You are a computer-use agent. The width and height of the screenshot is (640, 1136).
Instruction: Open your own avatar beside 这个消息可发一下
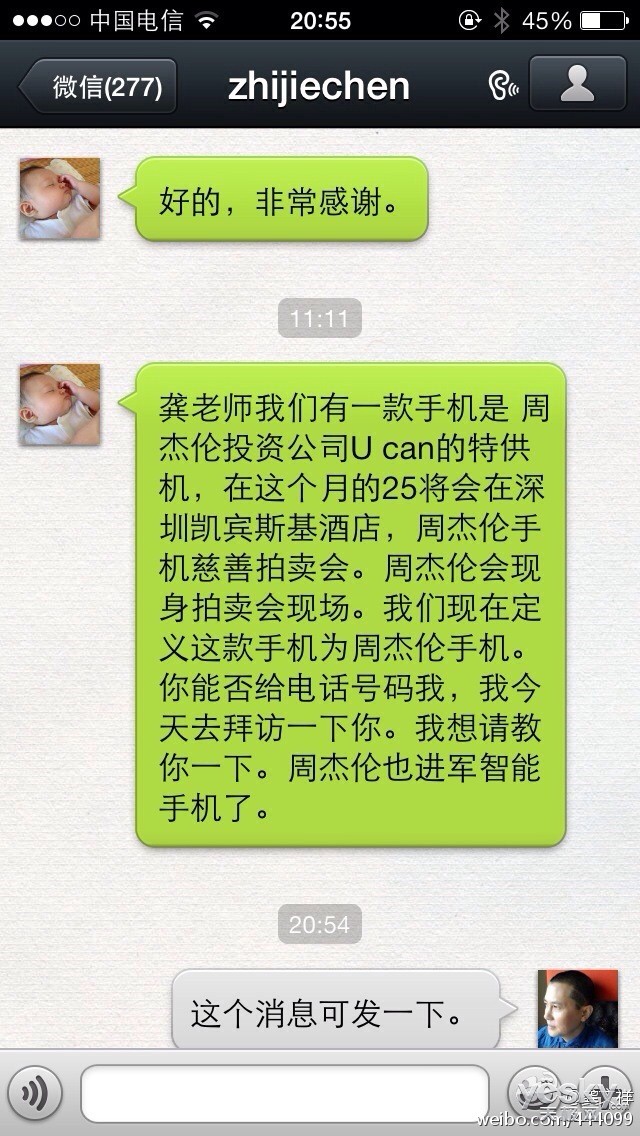pos(578,1008)
